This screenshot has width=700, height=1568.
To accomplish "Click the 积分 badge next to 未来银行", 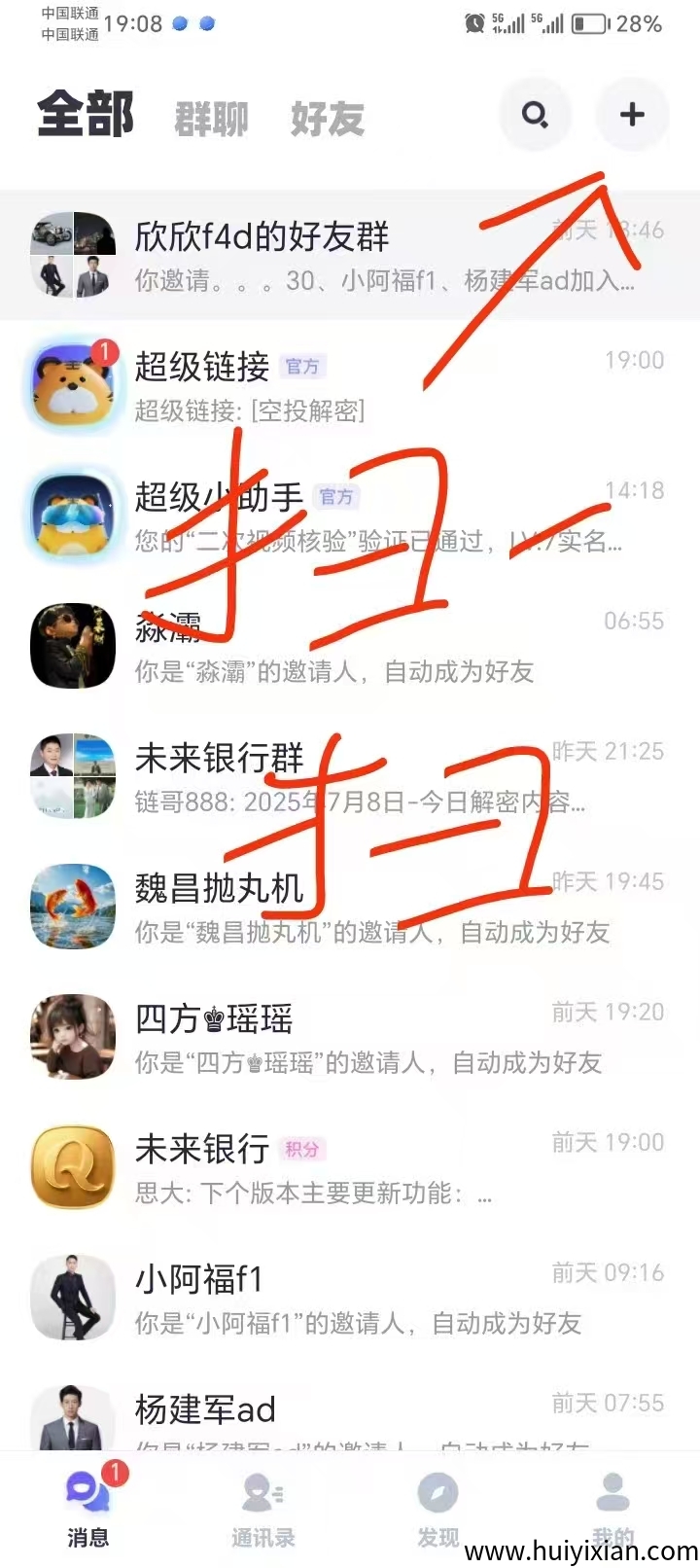I will coord(300,1150).
